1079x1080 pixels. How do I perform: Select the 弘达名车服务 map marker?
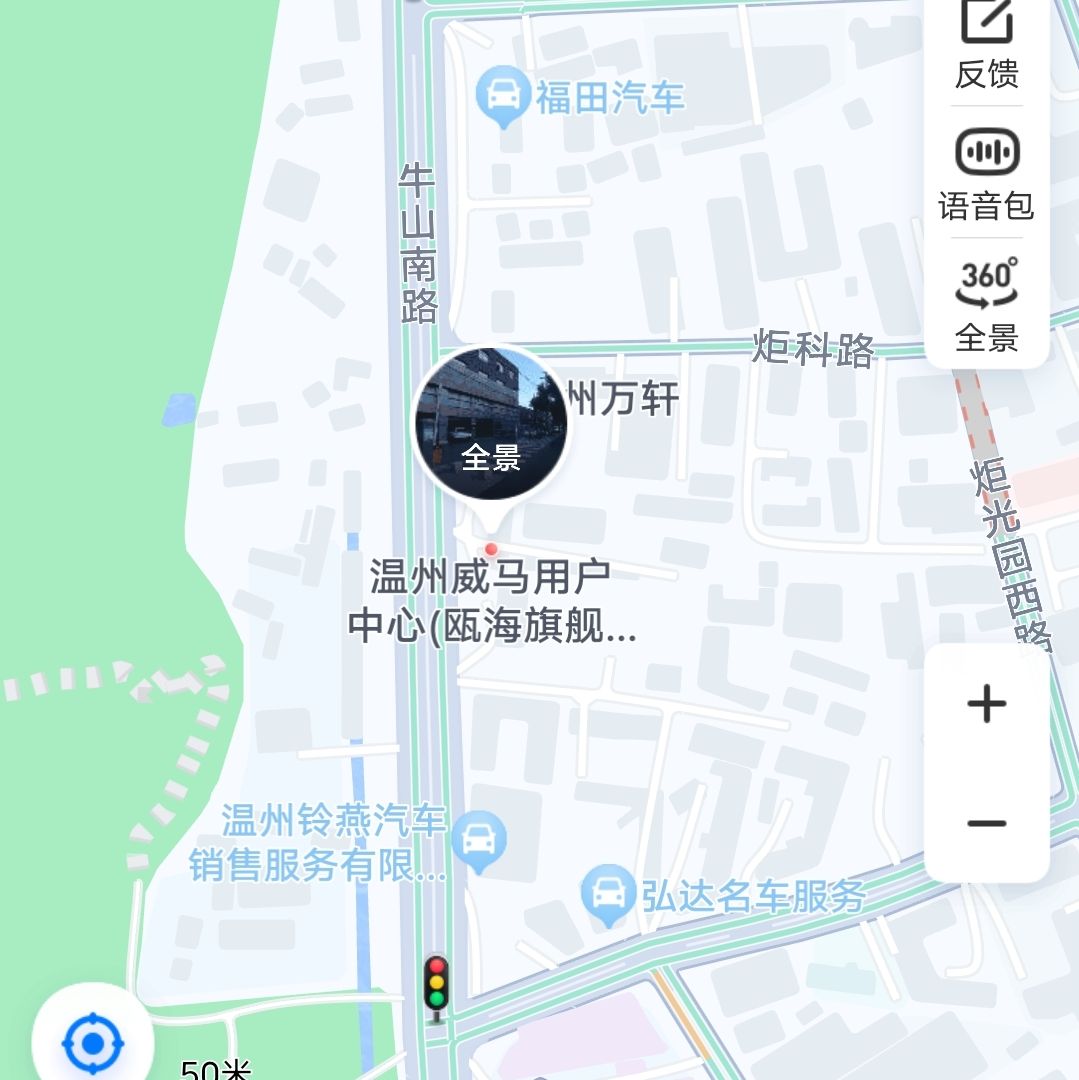coord(608,892)
